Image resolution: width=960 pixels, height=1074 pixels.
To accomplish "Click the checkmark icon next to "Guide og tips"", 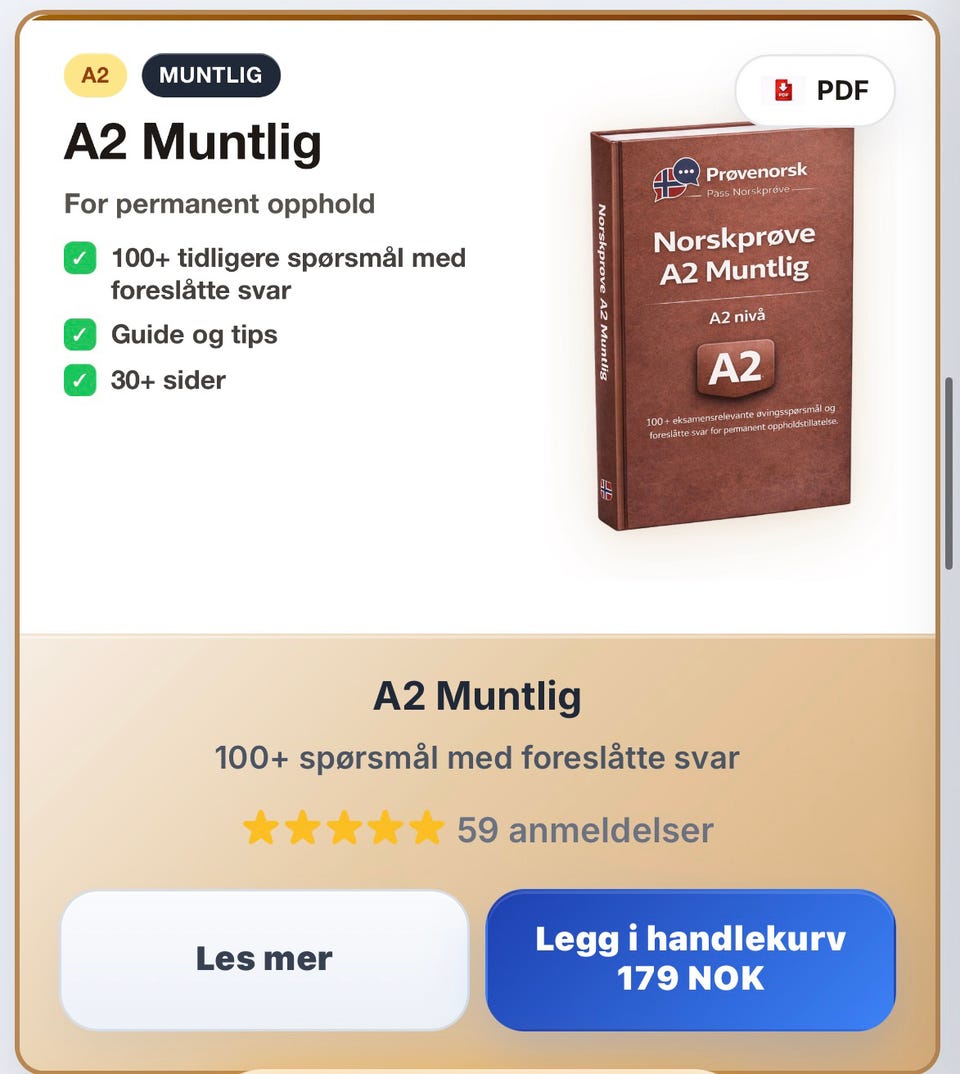I will coord(79,335).
